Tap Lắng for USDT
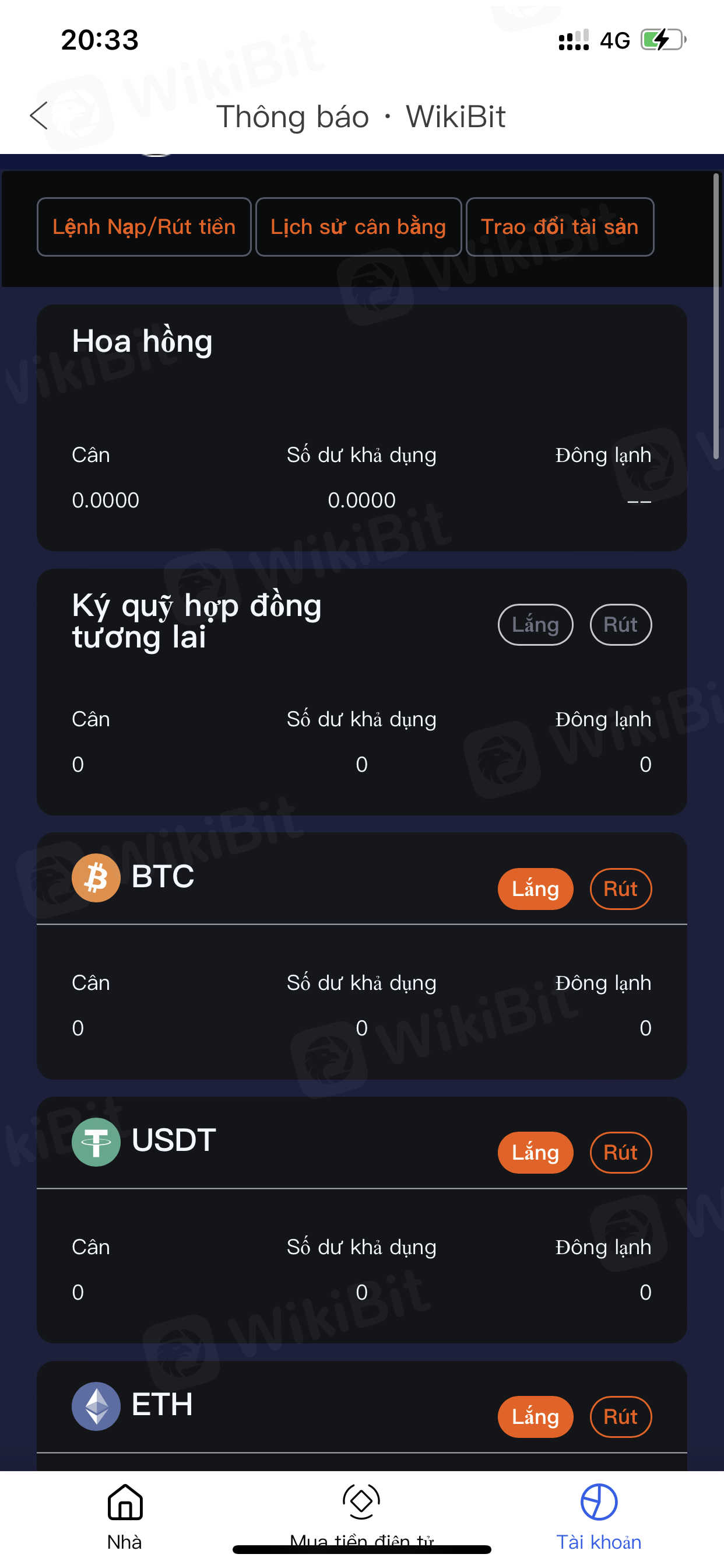724x1568 pixels. [x=535, y=1152]
